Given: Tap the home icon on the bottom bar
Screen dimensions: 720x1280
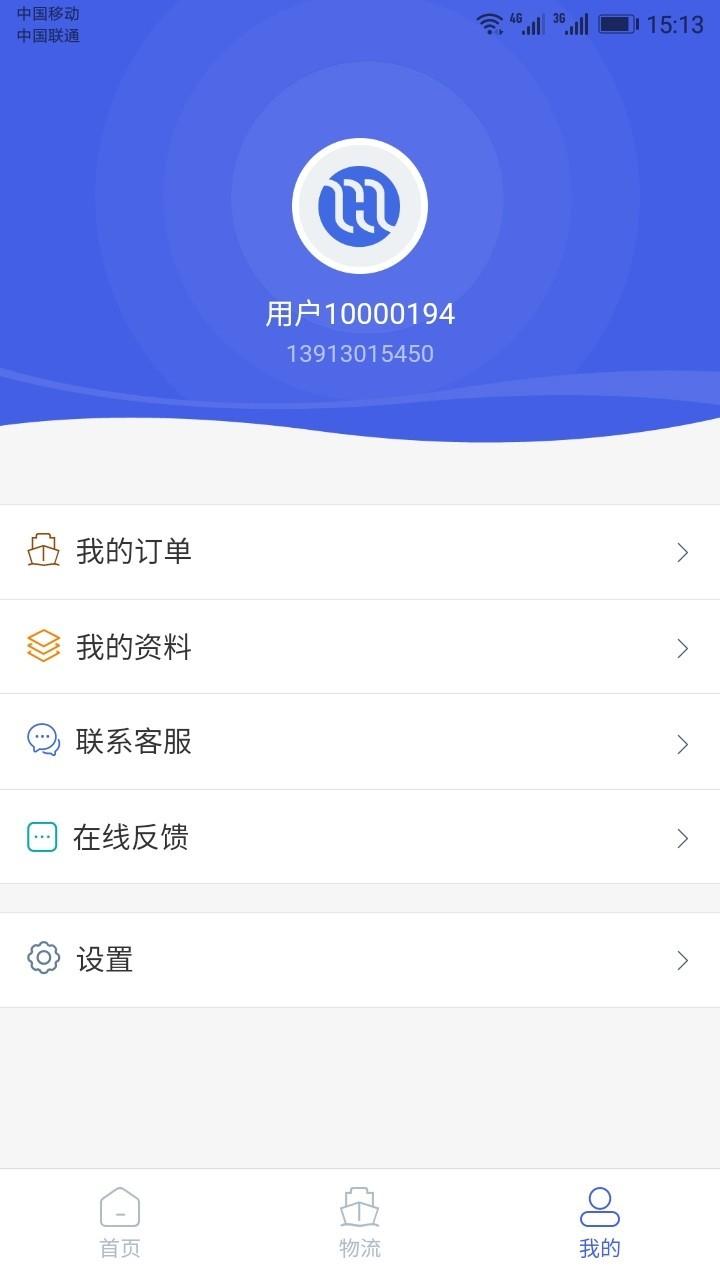Looking at the screenshot, I should point(119,1207).
